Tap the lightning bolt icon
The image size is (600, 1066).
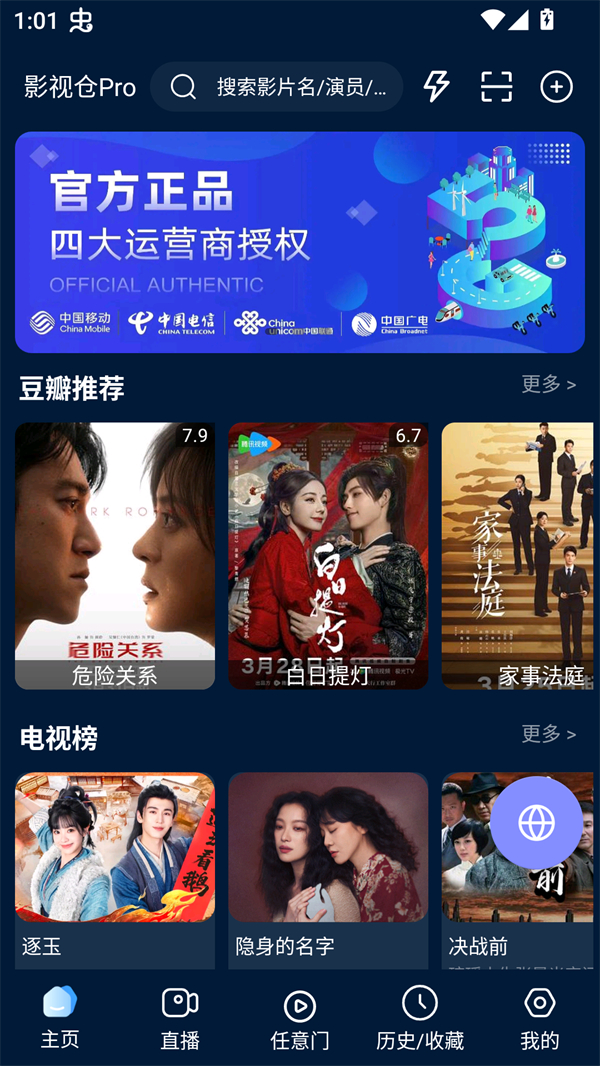click(436, 87)
